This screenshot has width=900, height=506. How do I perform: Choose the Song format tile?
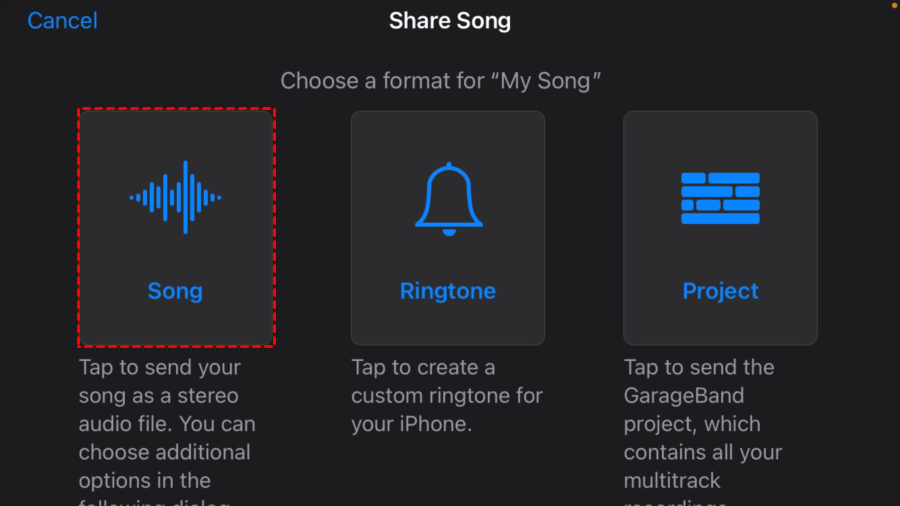176,228
